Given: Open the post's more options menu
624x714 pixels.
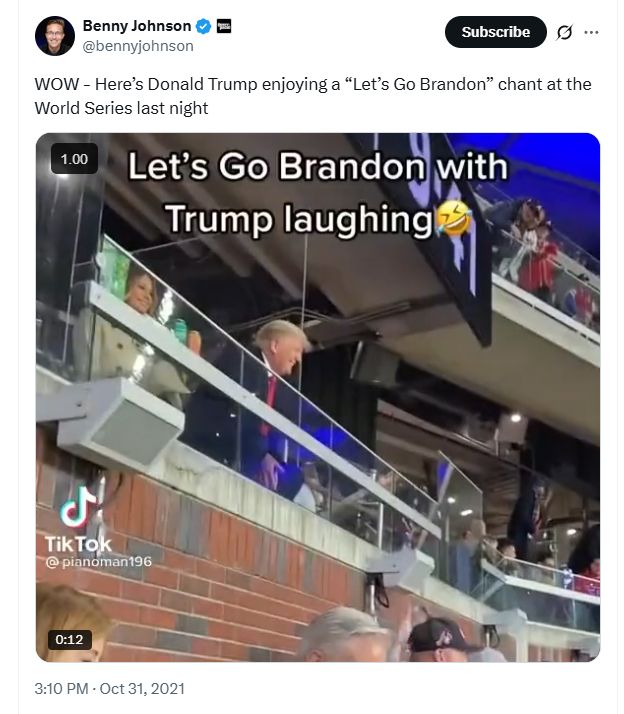Looking at the screenshot, I should (591, 32).
